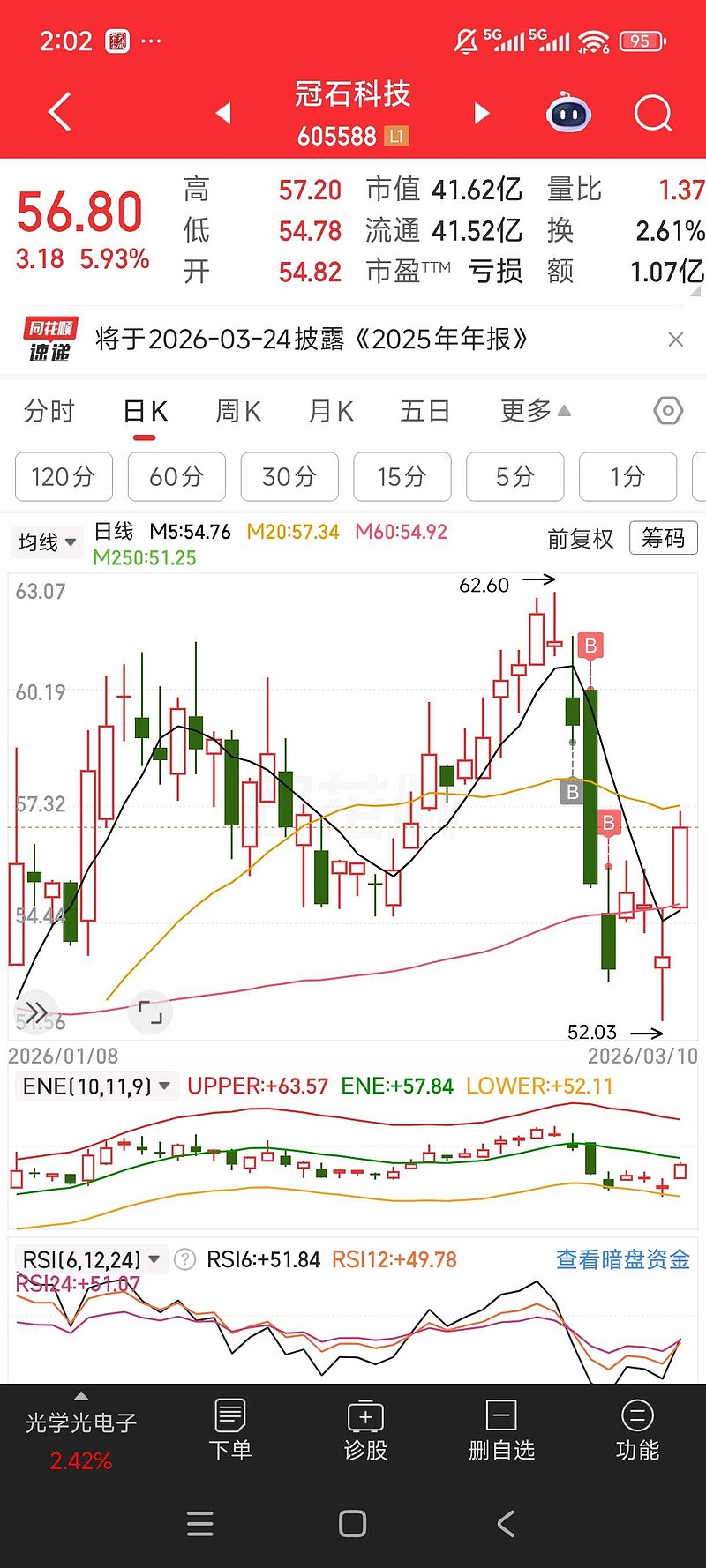Open 查看暗盘资金 link
Viewport: 706px width, 1568px height.
click(x=622, y=1259)
